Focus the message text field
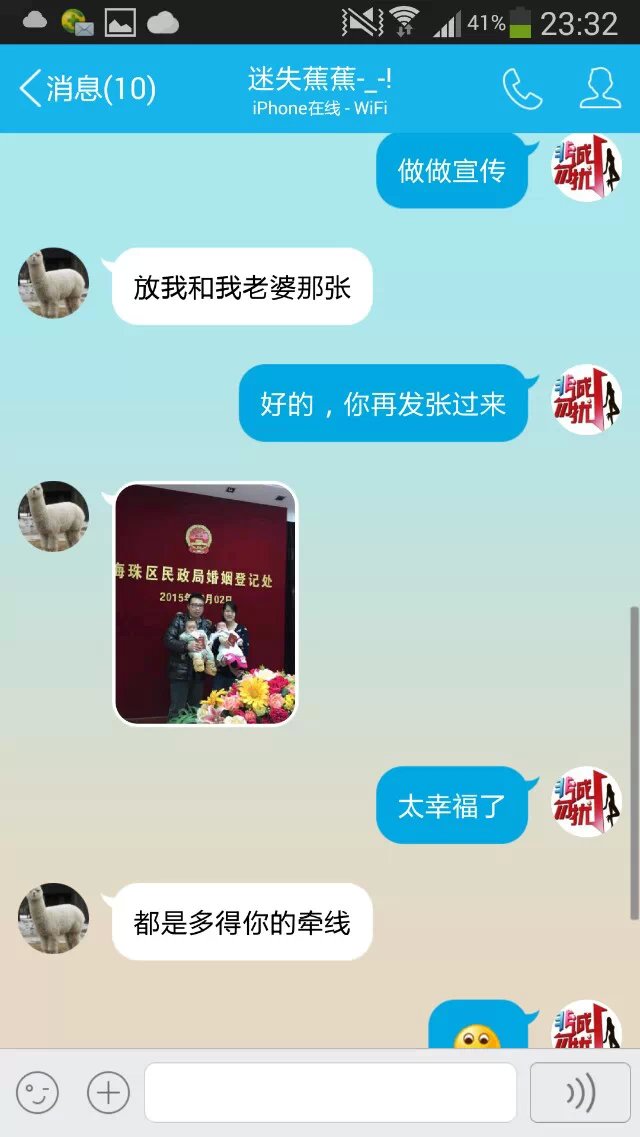The width and height of the screenshot is (640, 1137). click(330, 1092)
